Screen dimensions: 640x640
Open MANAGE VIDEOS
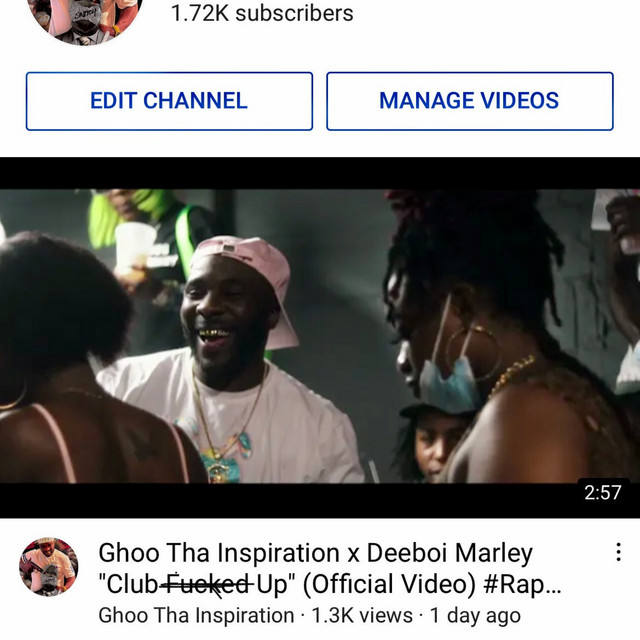(469, 101)
